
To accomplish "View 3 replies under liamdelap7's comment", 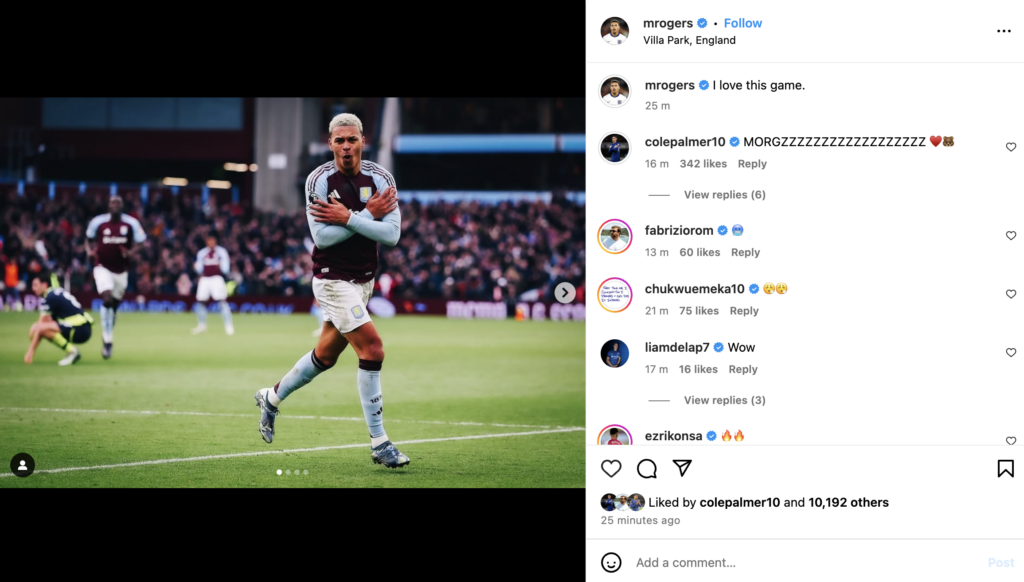I will [724, 400].
